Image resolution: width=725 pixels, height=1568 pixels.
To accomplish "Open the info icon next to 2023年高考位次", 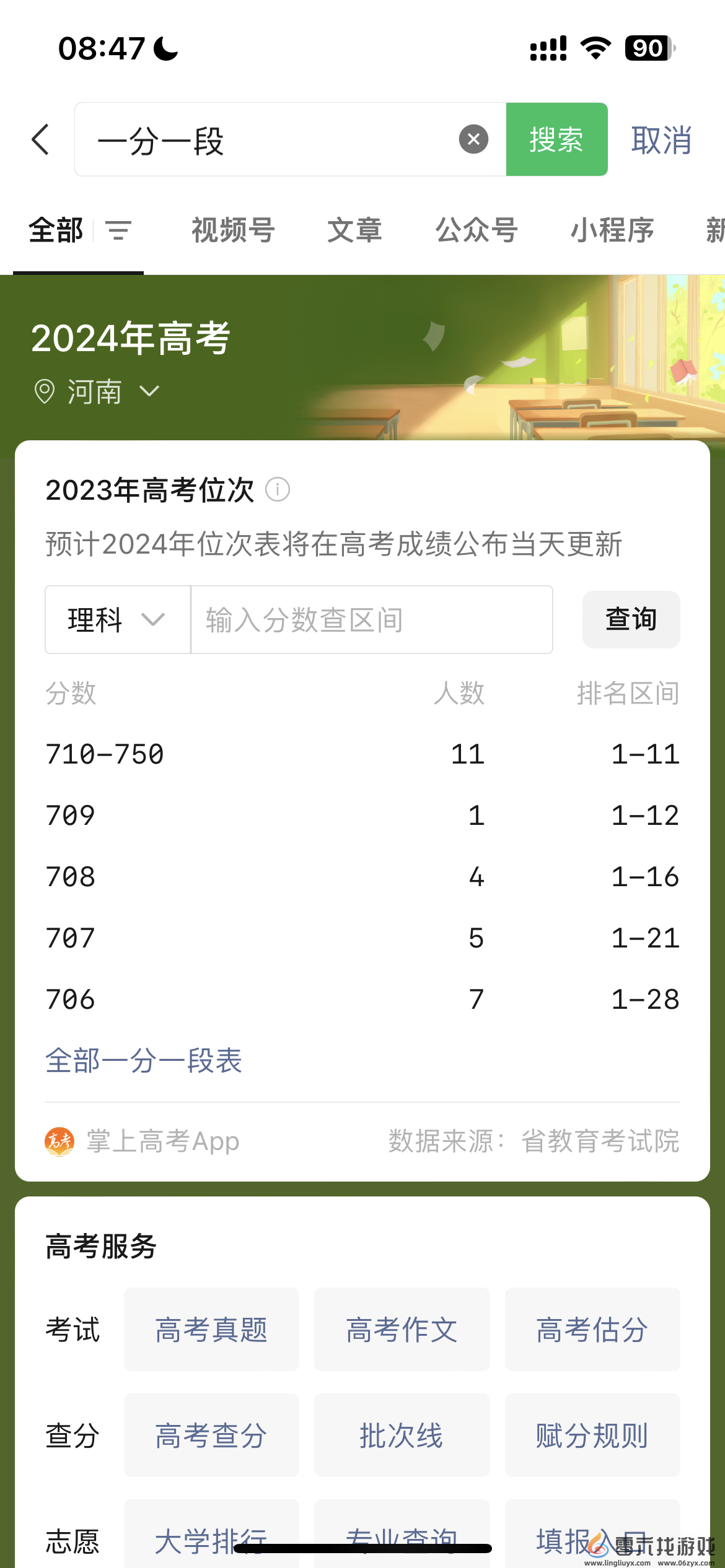I will pyautogui.click(x=278, y=490).
